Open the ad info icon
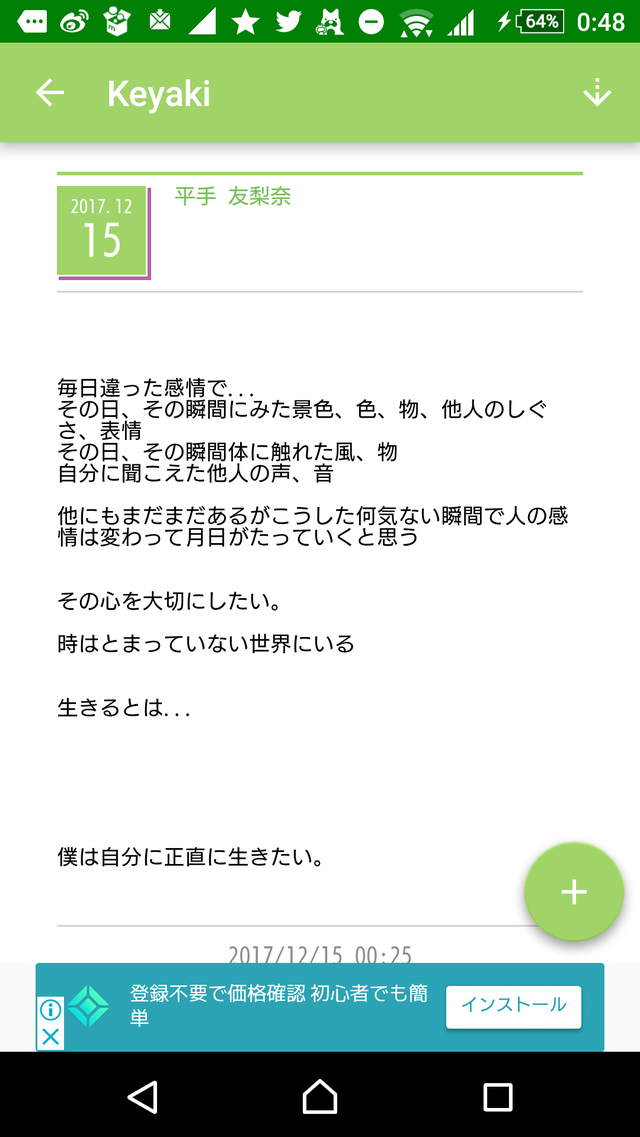 click(x=50, y=1010)
